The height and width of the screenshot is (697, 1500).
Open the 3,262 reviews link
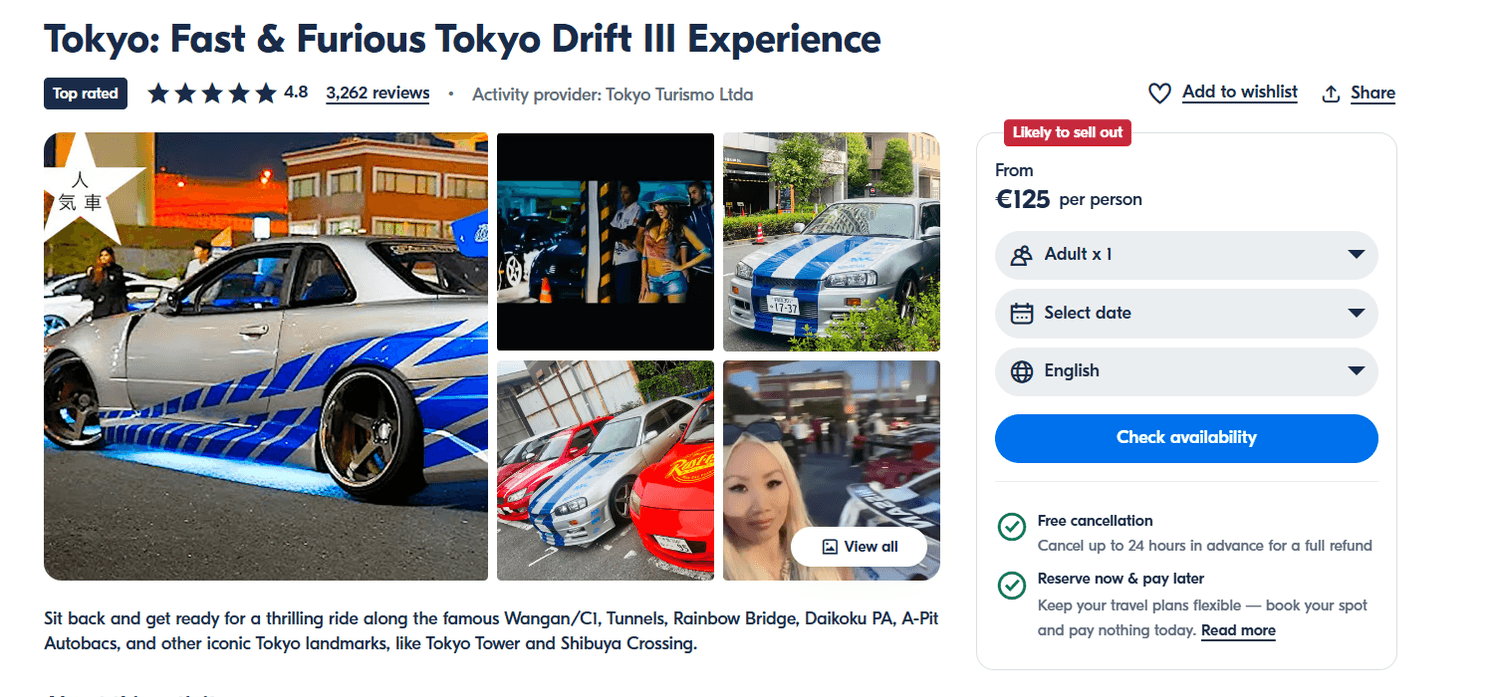[x=377, y=93]
